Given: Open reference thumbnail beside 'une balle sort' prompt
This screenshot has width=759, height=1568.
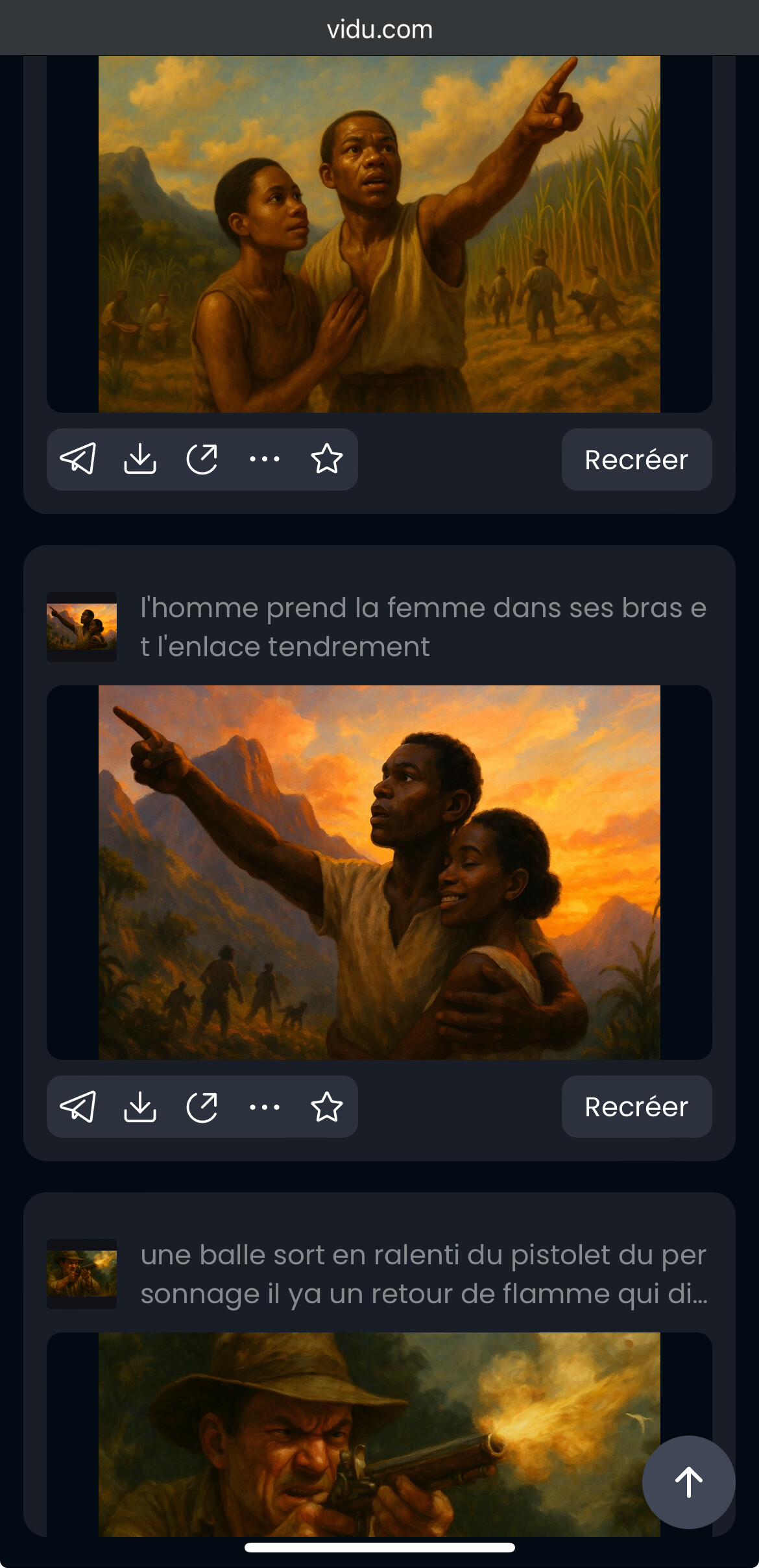Looking at the screenshot, I should [82, 1274].
